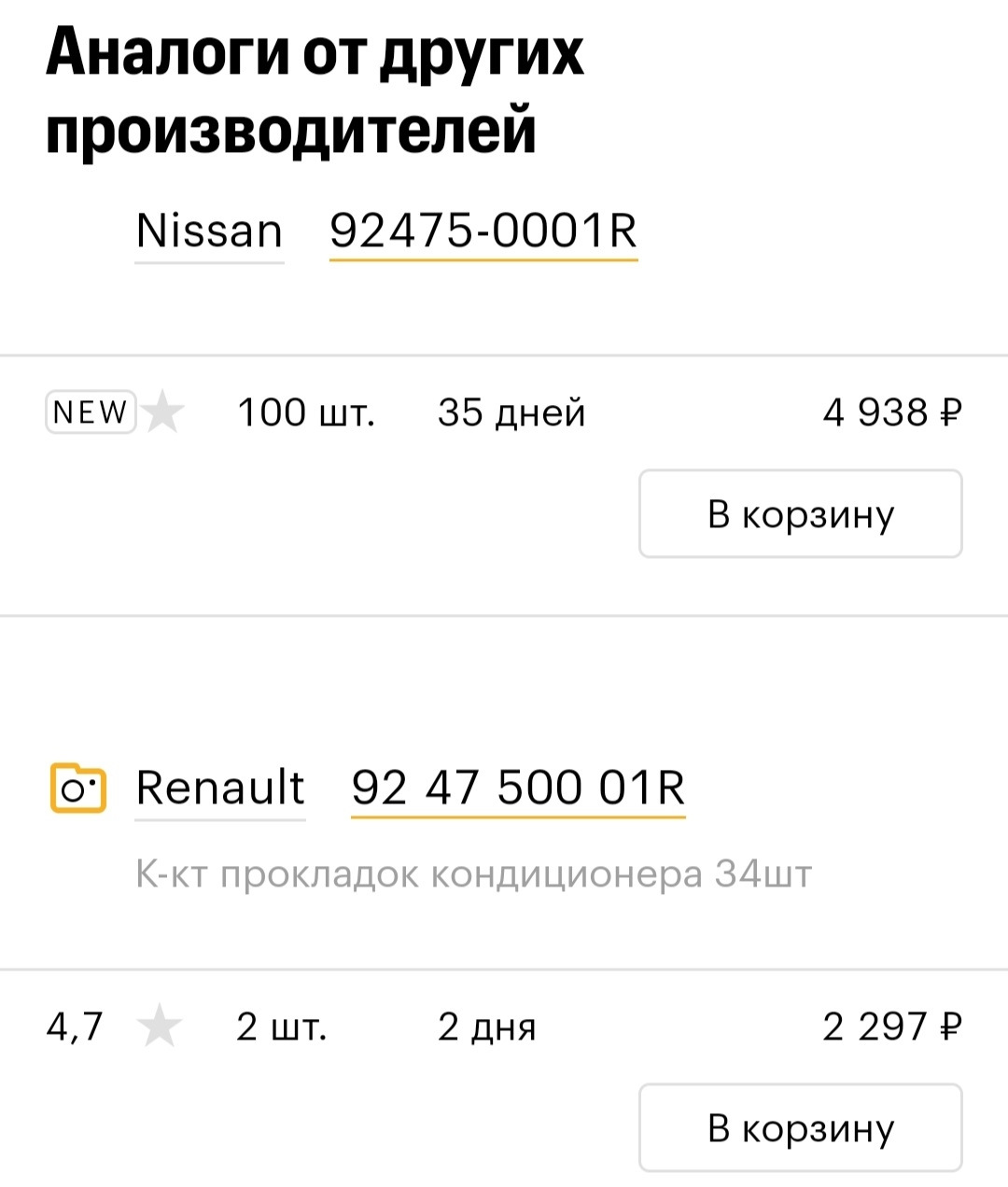Click the 2 дня delivery time
The width and height of the screenshot is (1008, 1187).
pyautogui.click(x=487, y=1026)
